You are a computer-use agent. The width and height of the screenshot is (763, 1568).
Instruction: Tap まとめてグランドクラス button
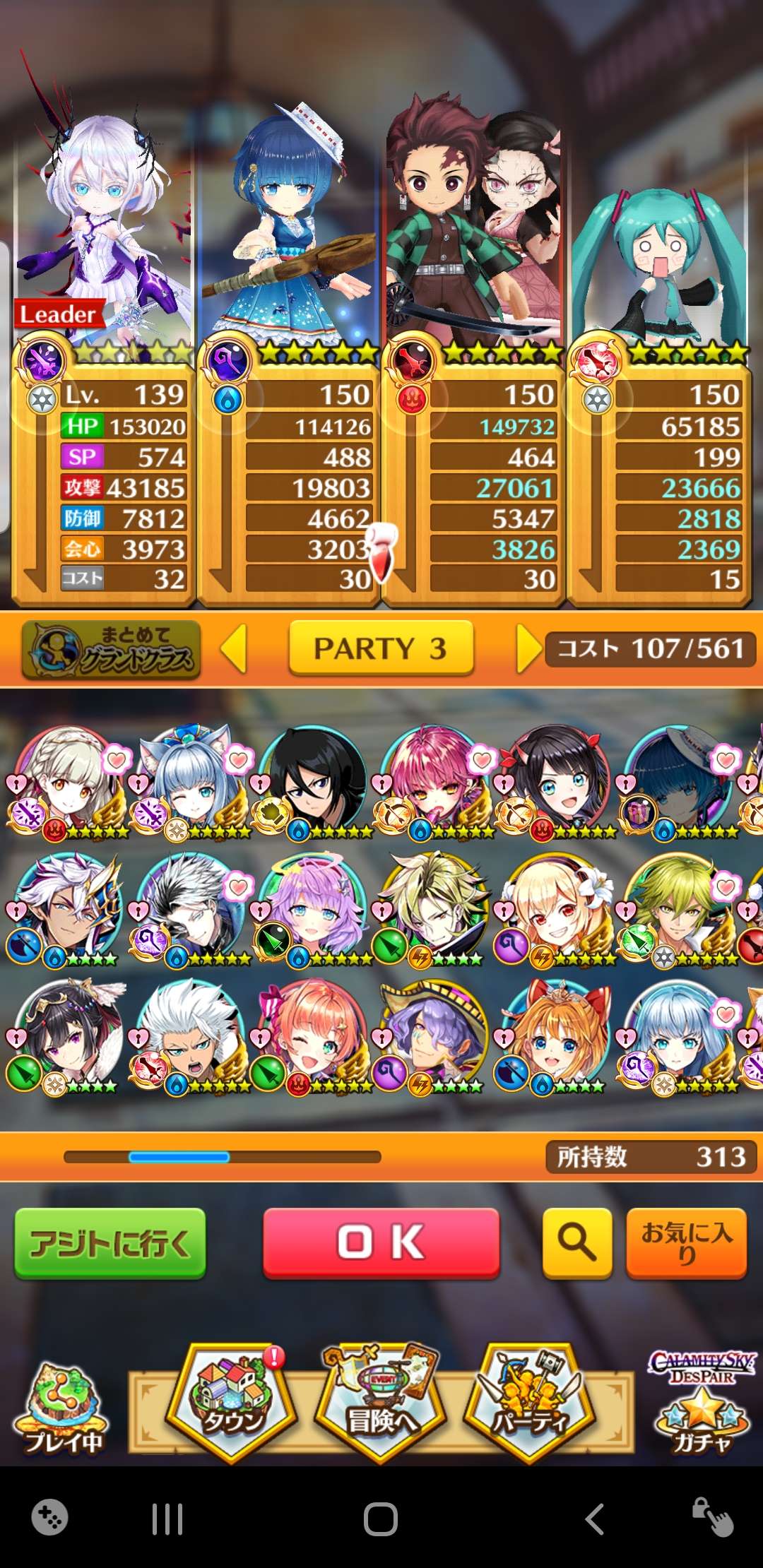112,649
